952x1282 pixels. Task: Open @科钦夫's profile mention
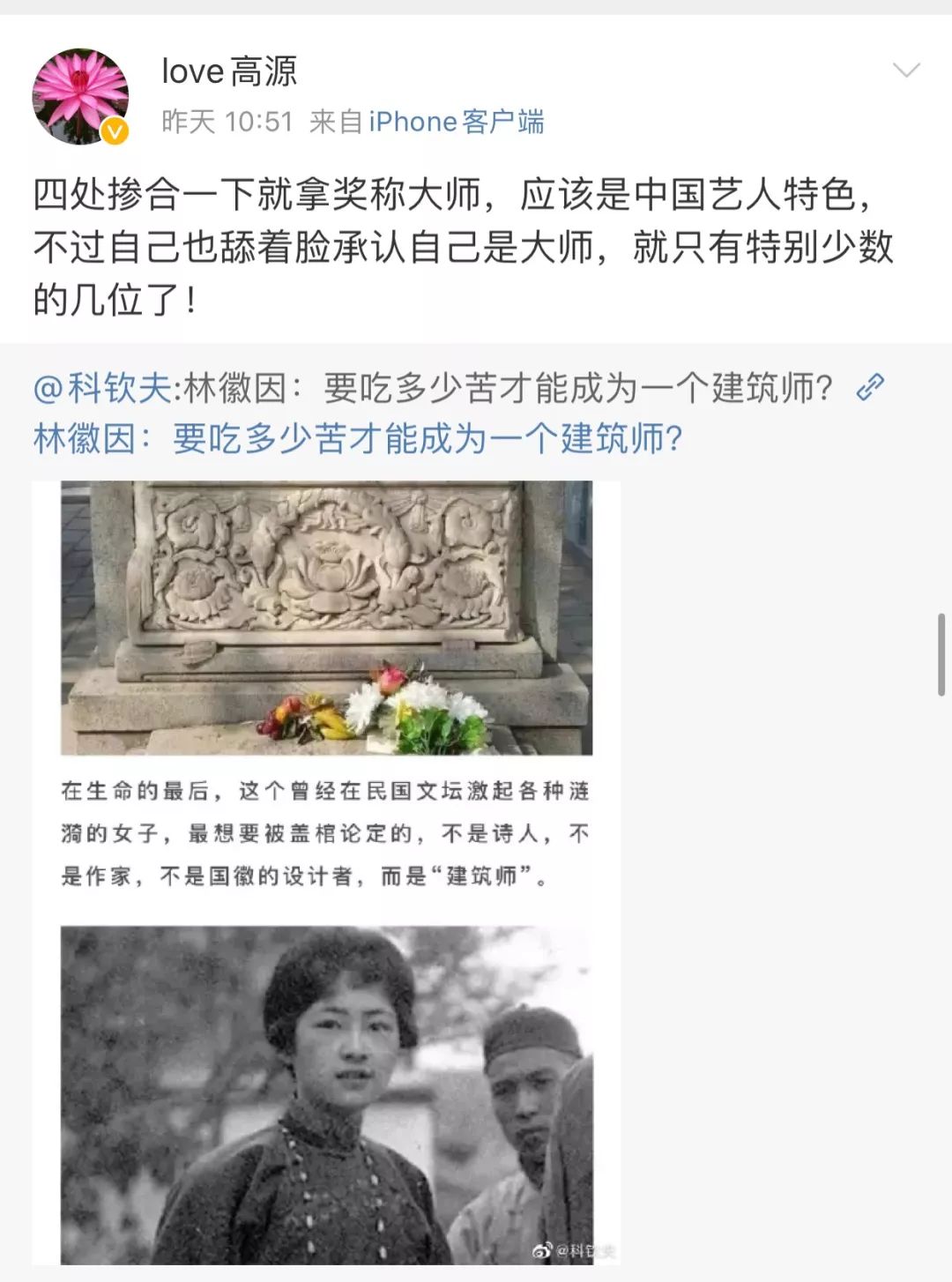click(x=102, y=387)
